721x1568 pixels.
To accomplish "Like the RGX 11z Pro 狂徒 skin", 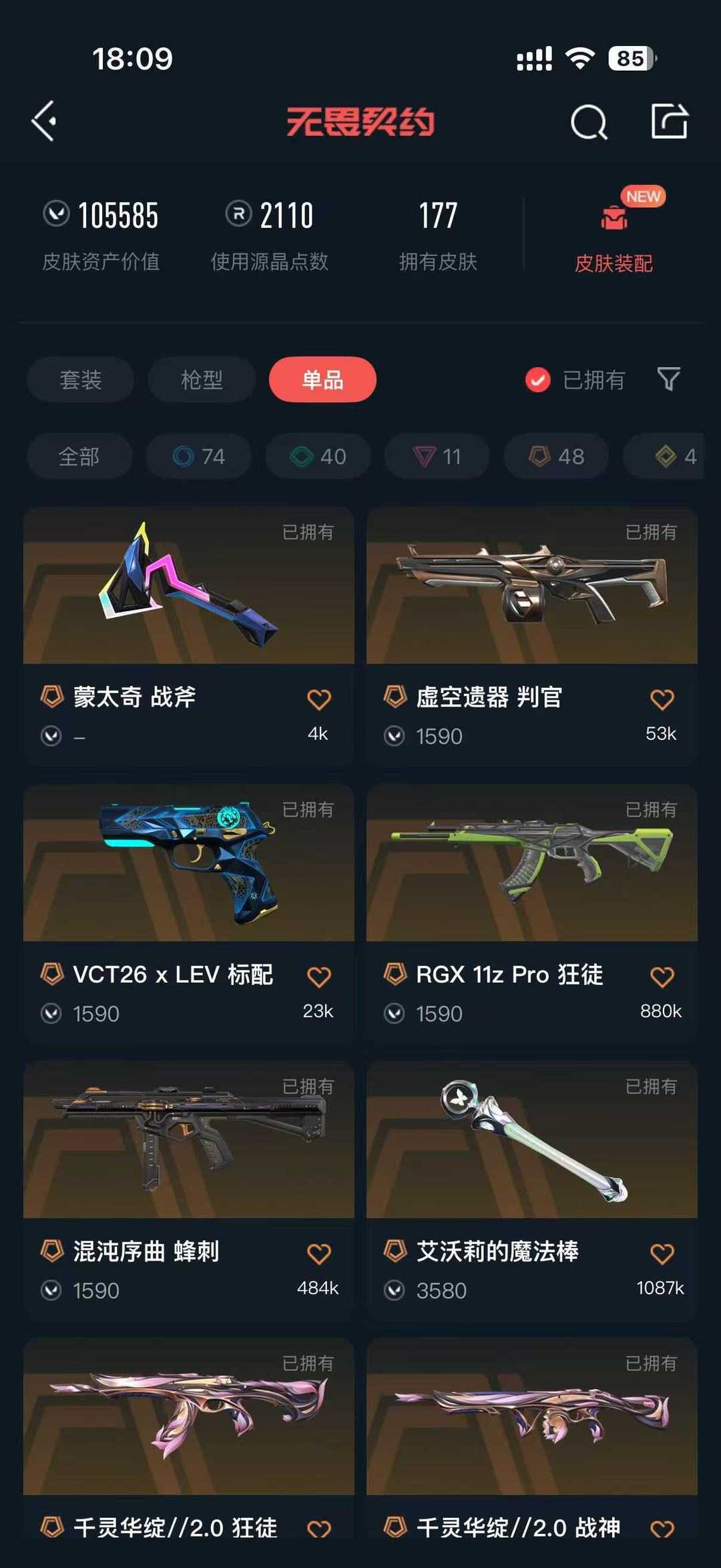I will coord(662,977).
